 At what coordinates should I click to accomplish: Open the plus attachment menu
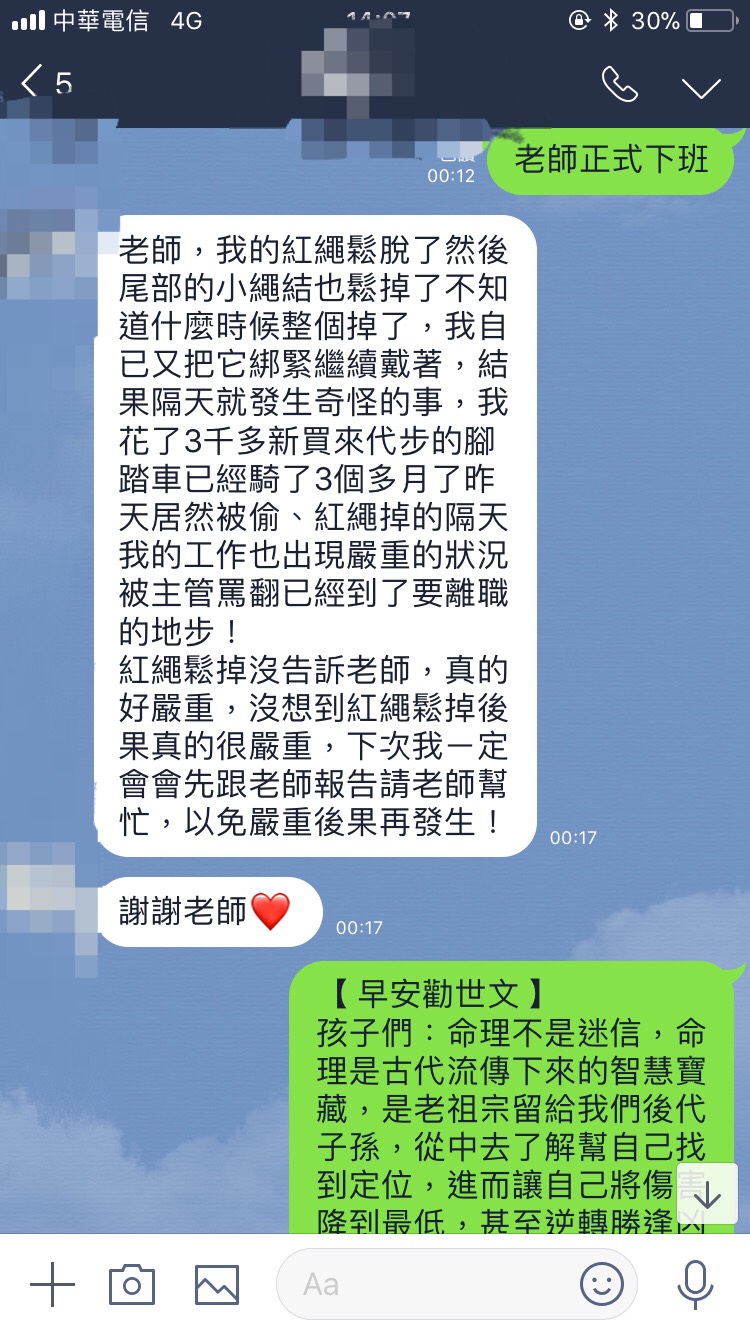point(52,1284)
